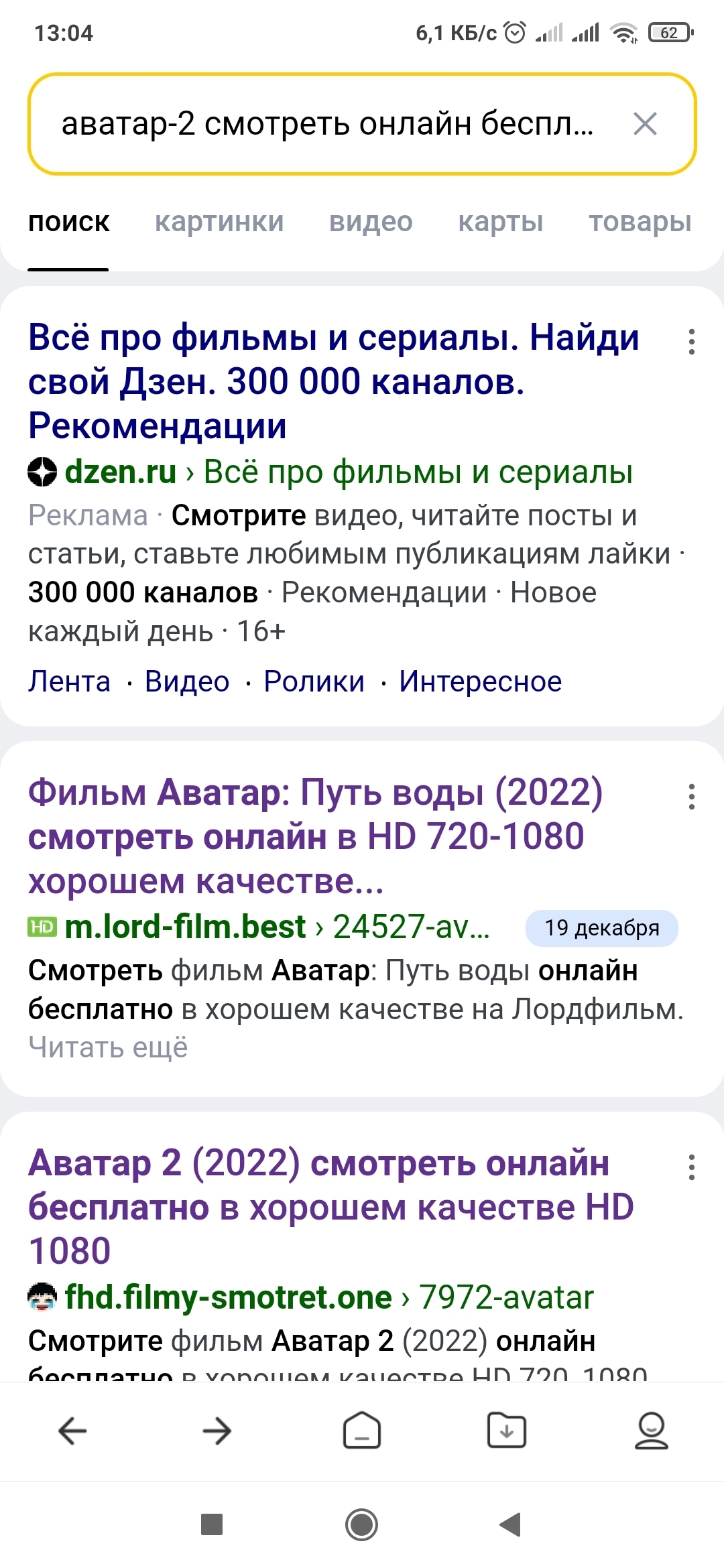Open the Фильм Аватар: Путь воды result

coord(315,836)
